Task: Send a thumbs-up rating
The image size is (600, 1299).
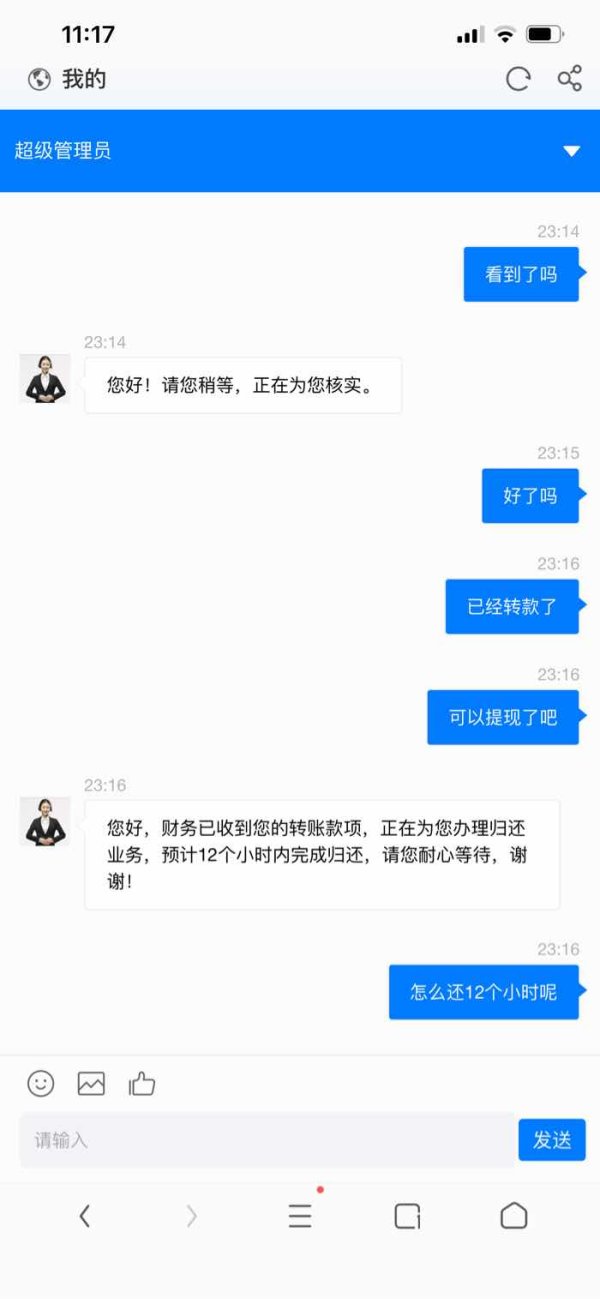Action: [142, 1083]
